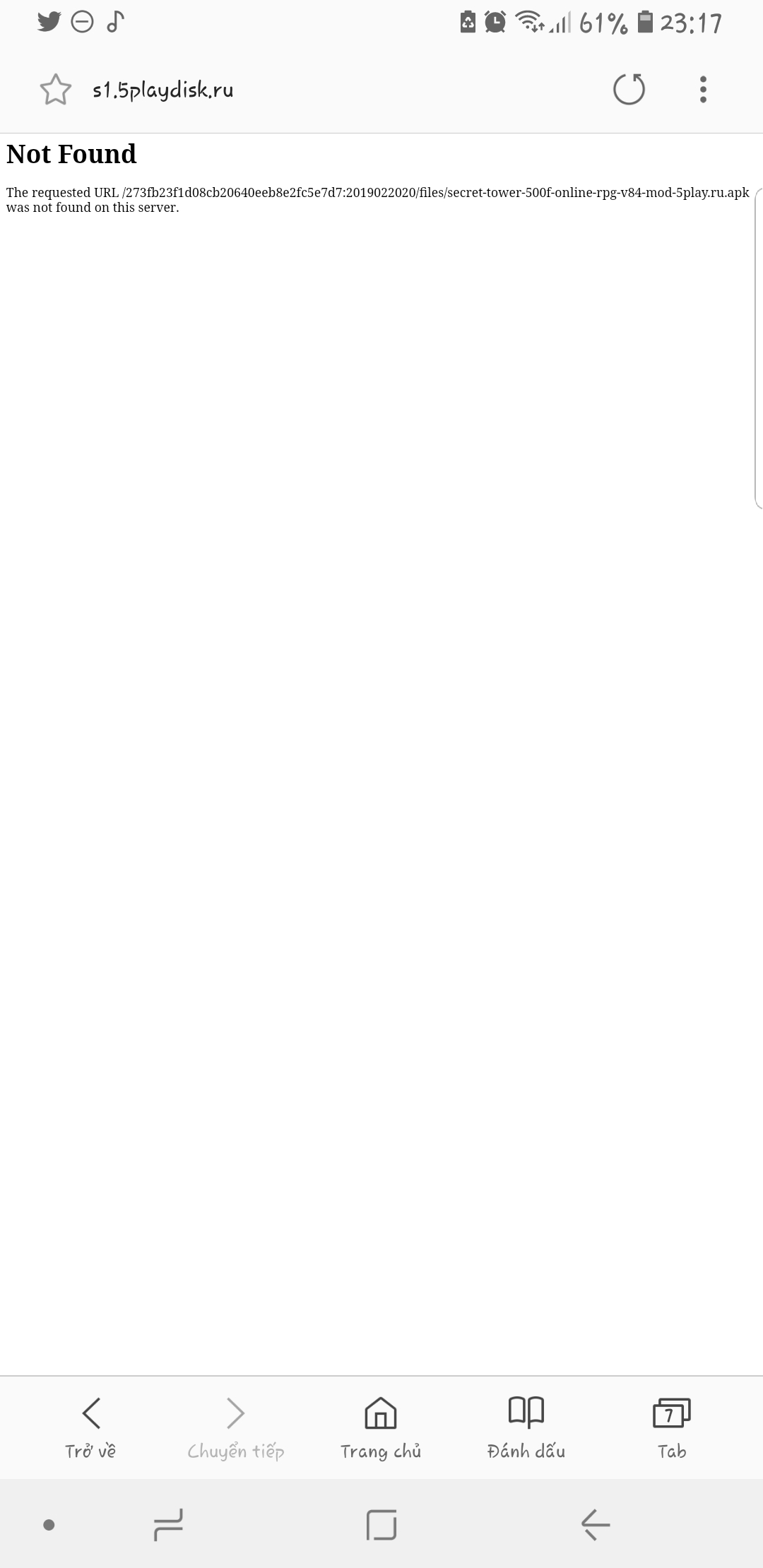
Task: Open Trang chủ home page
Action: click(380, 1427)
